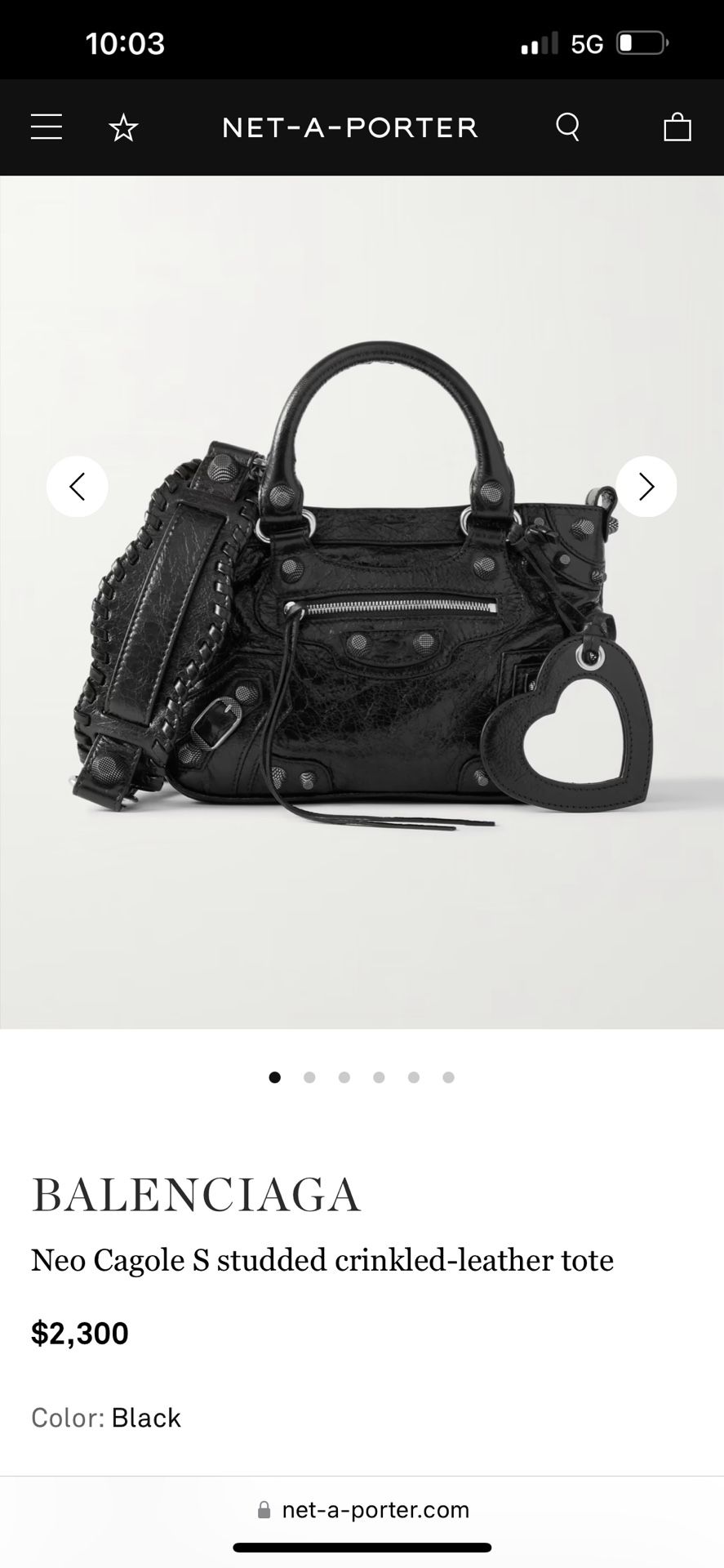This screenshot has height=1568, width=724.
Task: Open the BALENCIAGA designer page
Action: [196, 1195]
